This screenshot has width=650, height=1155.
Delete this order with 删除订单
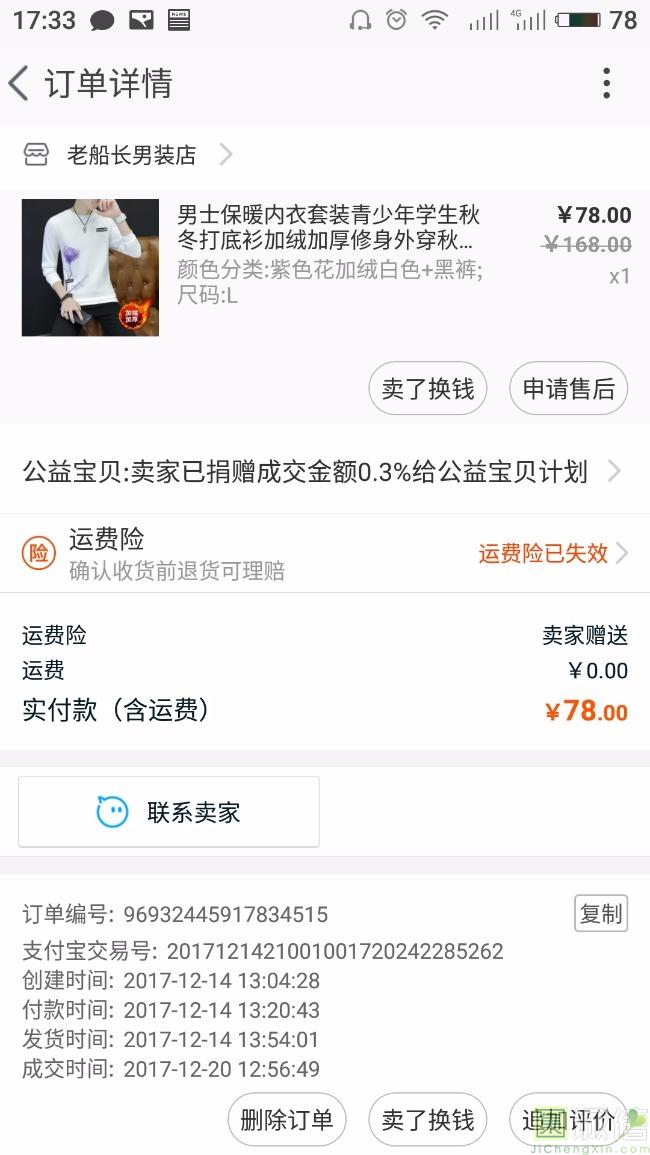(x=287, y=1120)
